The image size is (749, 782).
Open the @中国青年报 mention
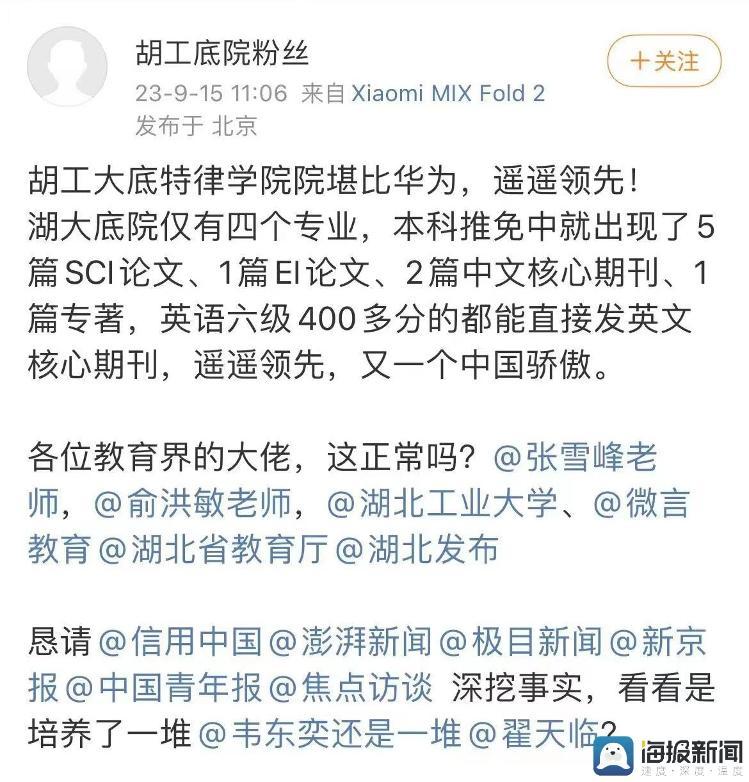pyautogui.click(x=165, y=689)
